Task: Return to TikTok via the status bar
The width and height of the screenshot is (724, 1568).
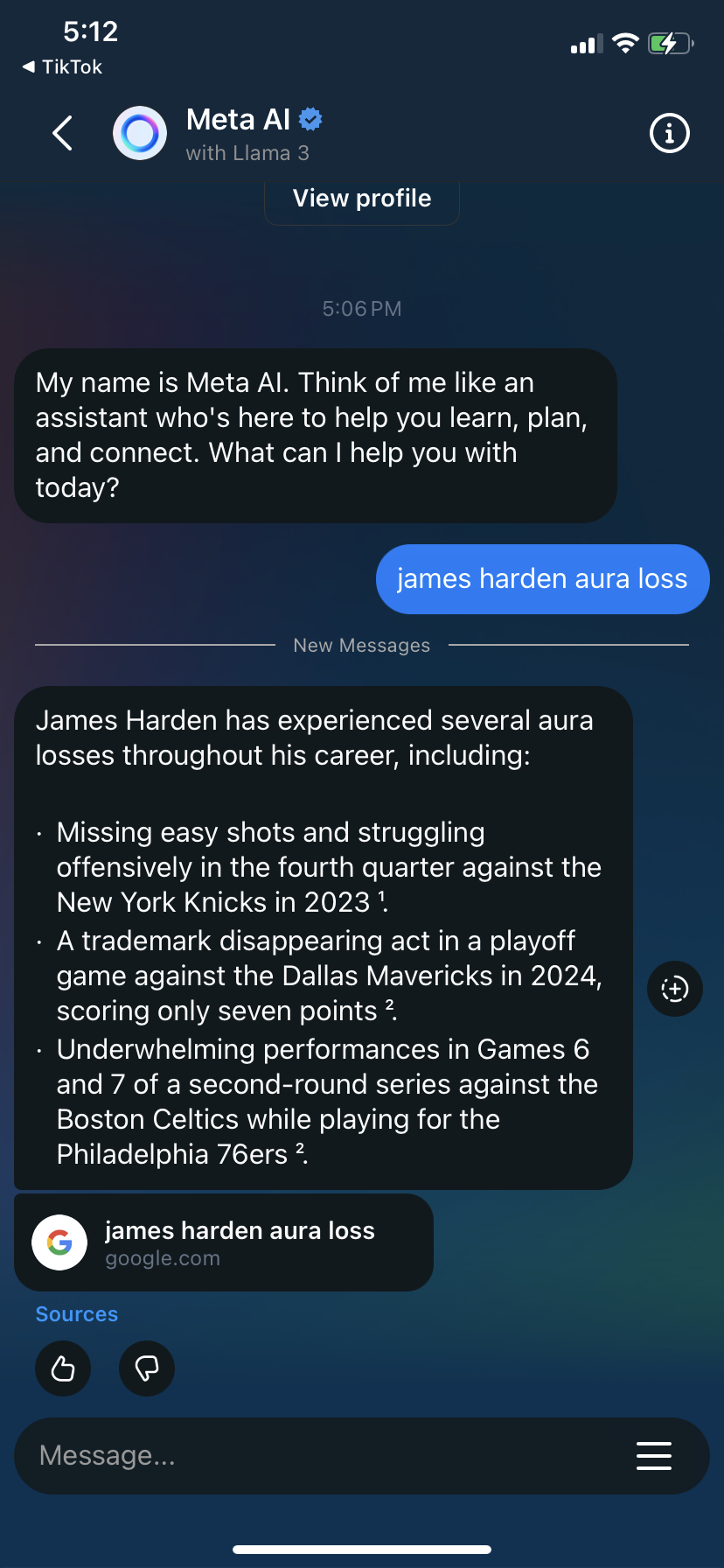Action: 62,66
